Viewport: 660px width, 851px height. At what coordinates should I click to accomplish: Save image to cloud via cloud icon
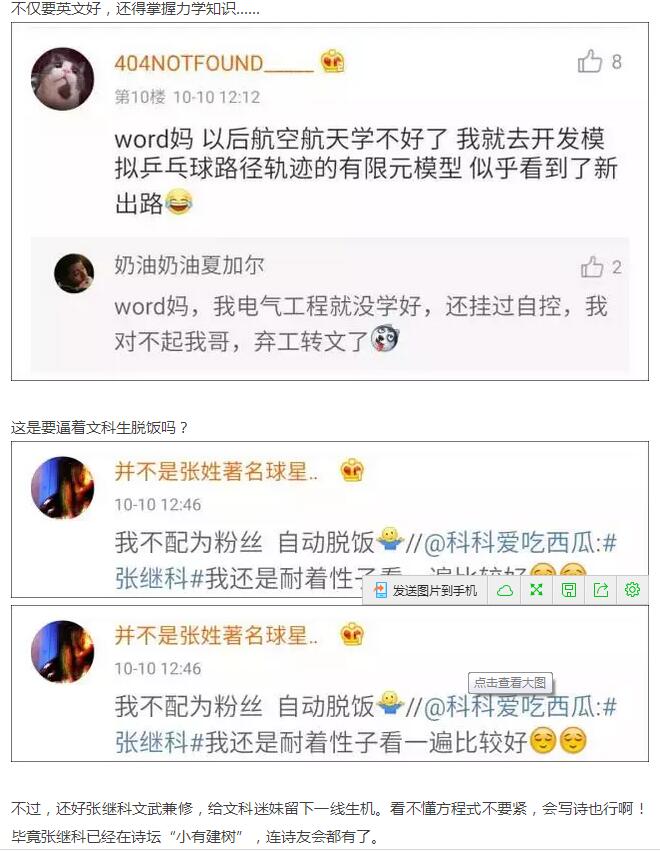pyautogui.click(x=505, y=590)
